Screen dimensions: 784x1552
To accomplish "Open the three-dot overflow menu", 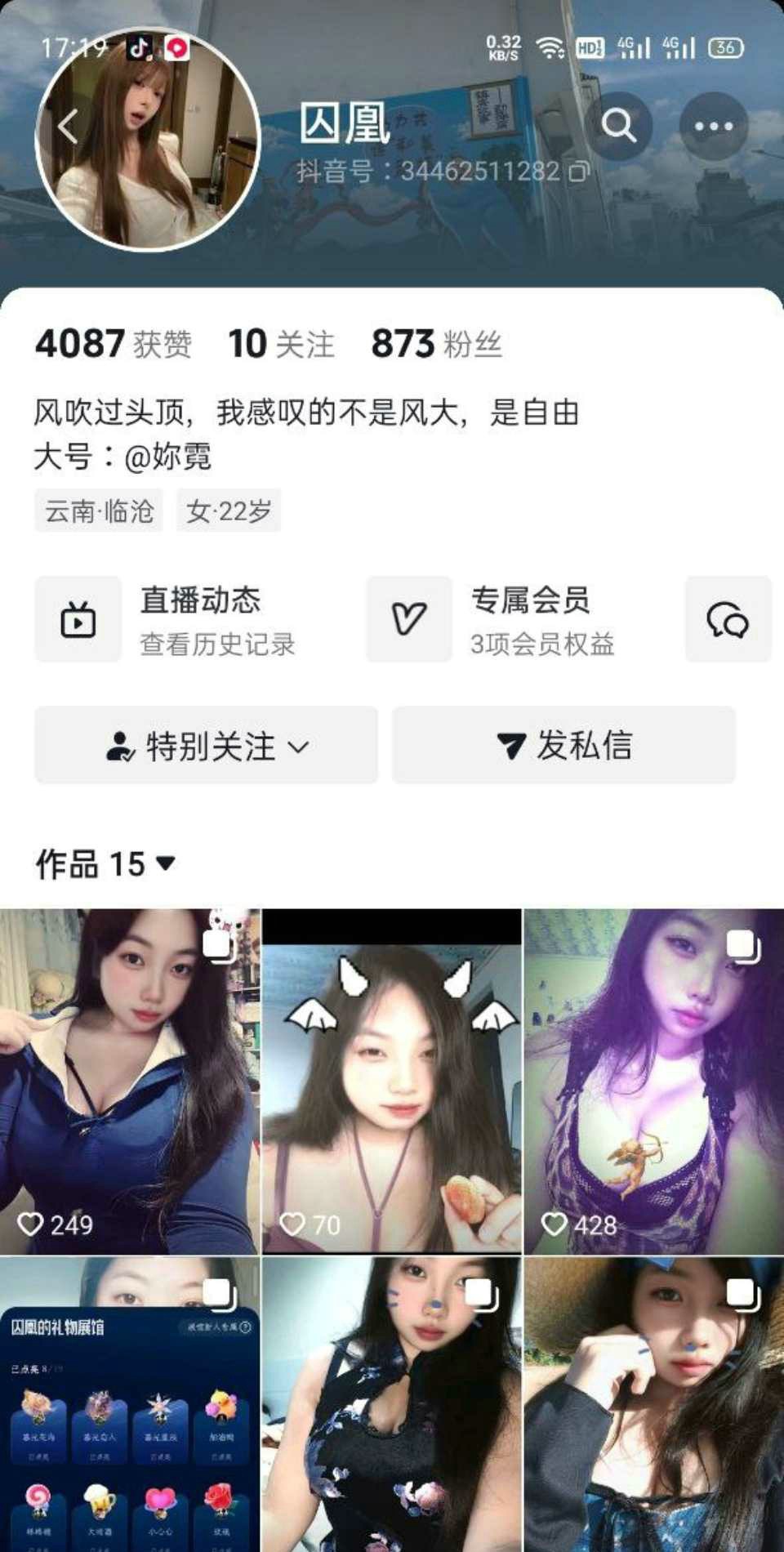I will (x=713, y=126).
